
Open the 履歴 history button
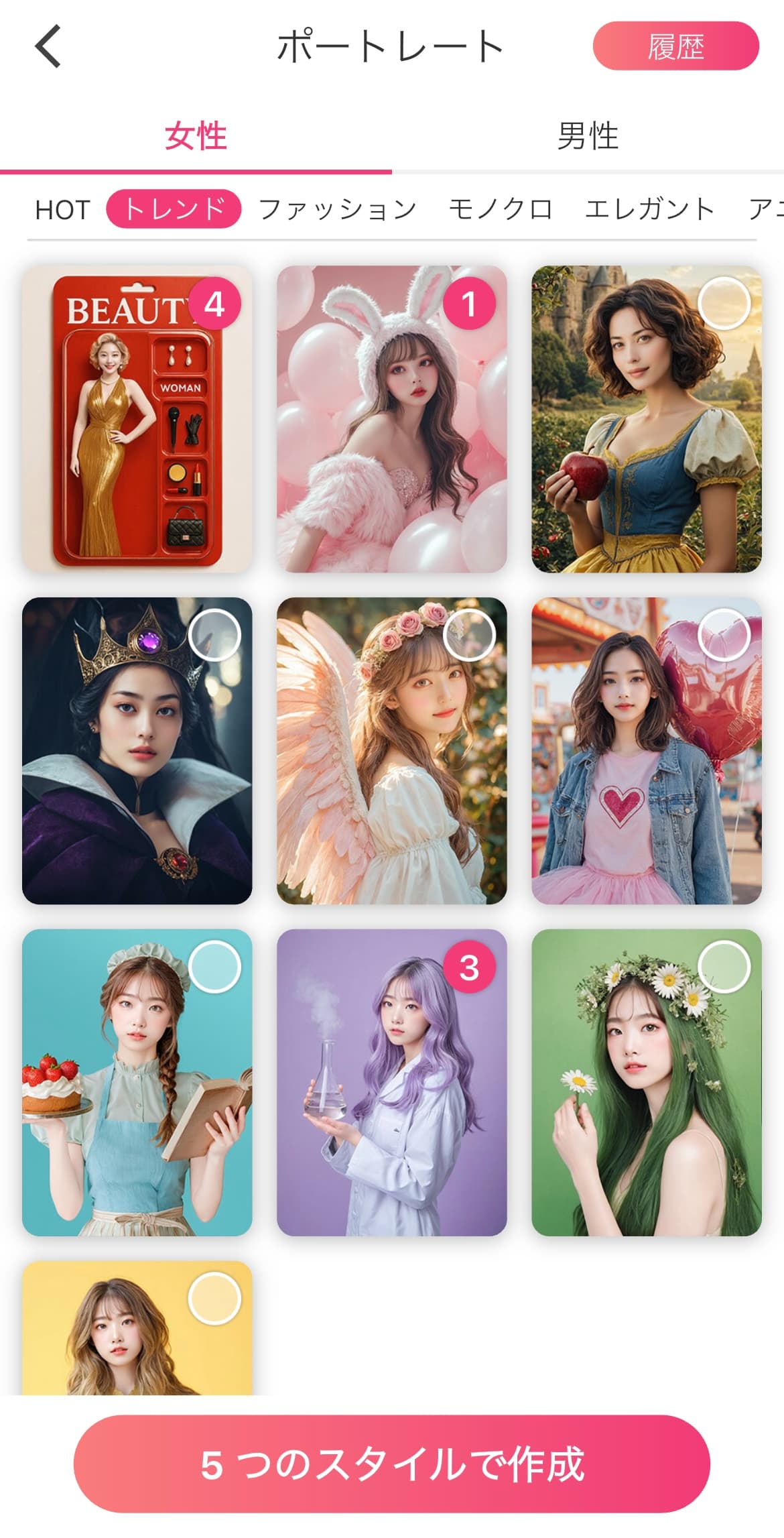[x=675, y=46]
